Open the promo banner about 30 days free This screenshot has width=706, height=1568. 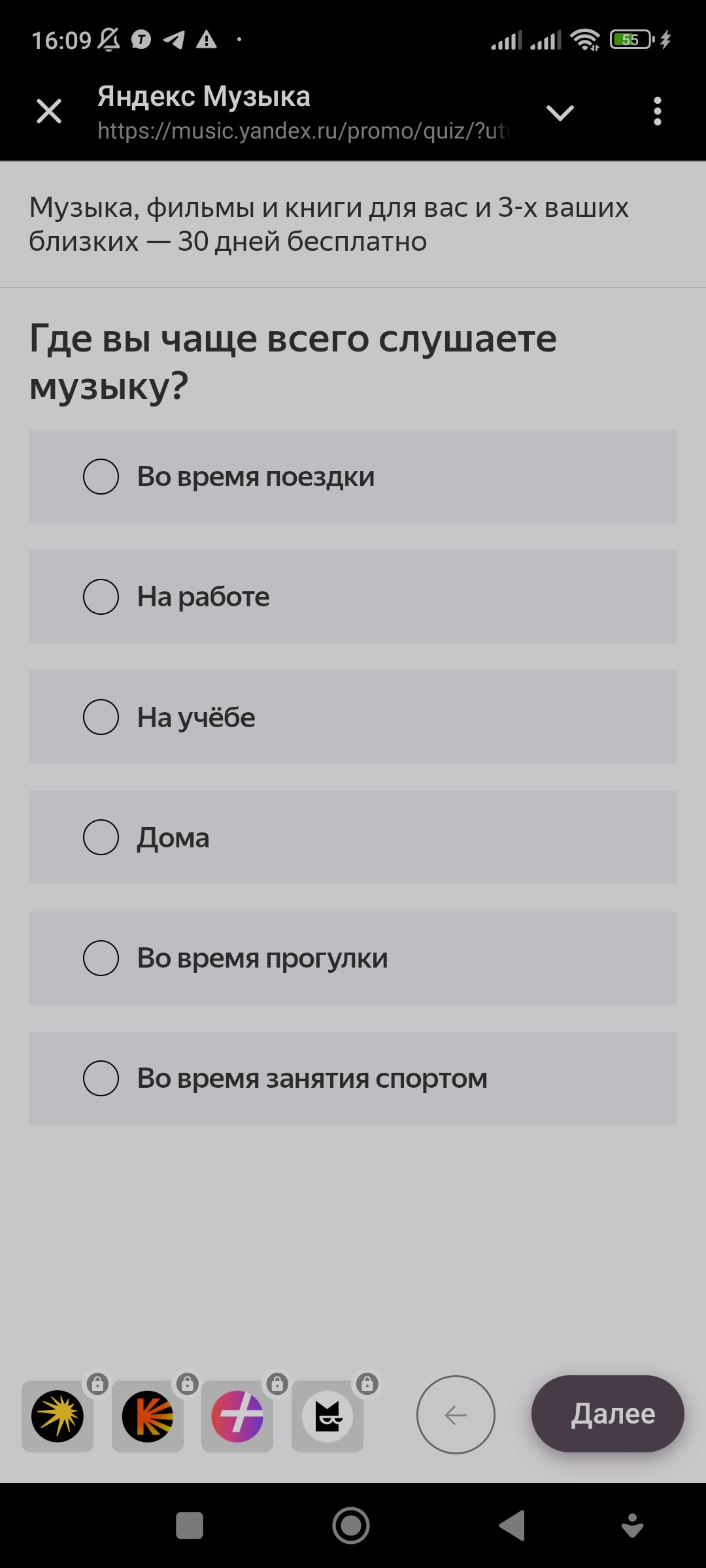(353, 224)
